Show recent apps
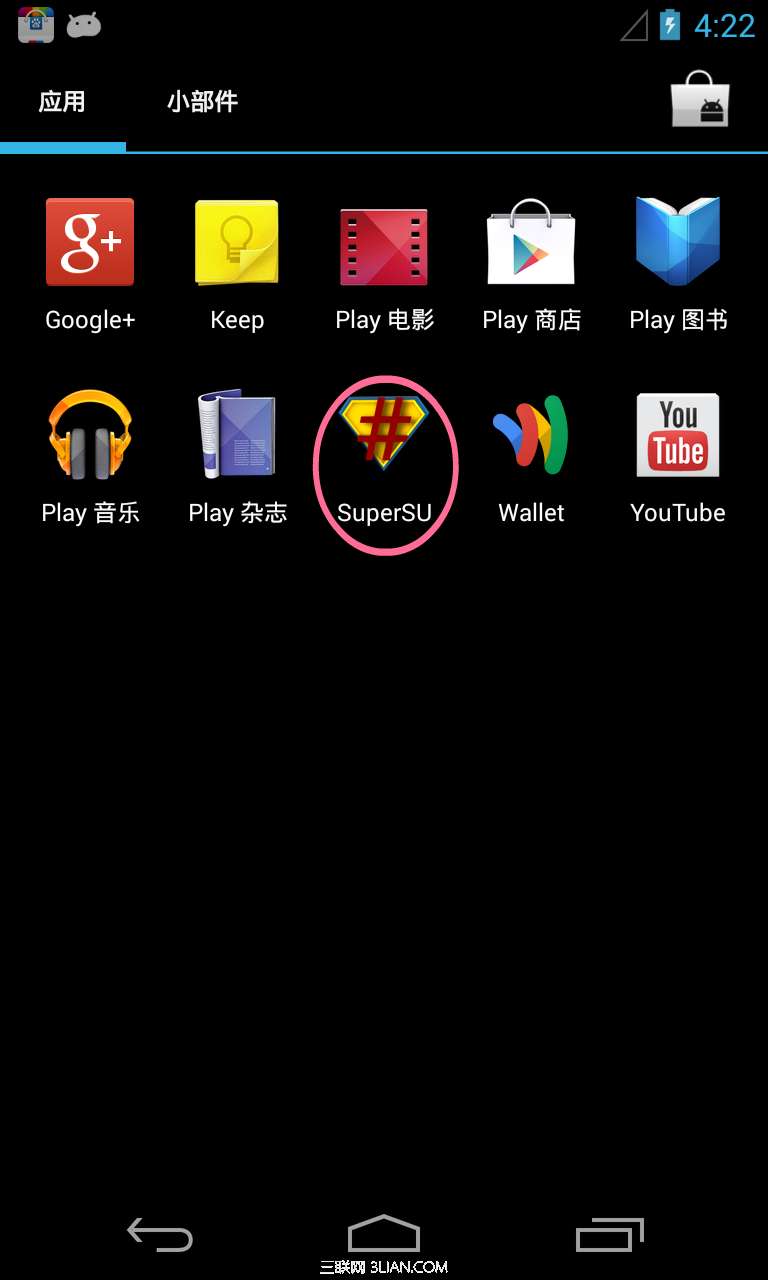The image size is (768, 1280). [x=609, y=1235]
